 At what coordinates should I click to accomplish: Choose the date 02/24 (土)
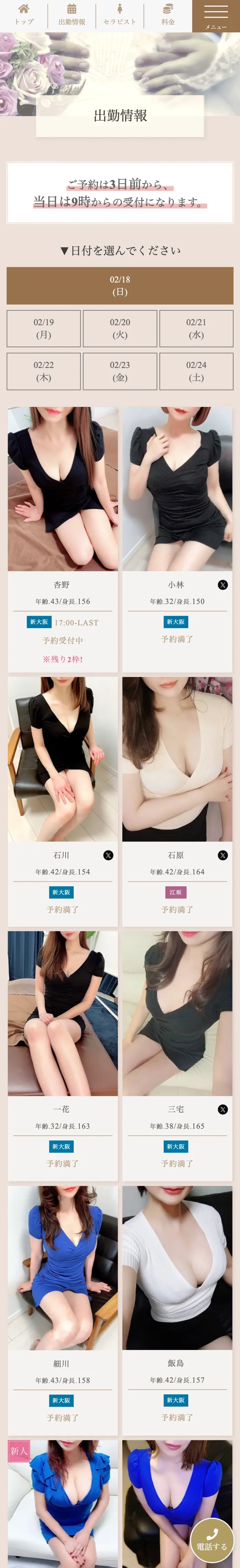pos(196,371)
